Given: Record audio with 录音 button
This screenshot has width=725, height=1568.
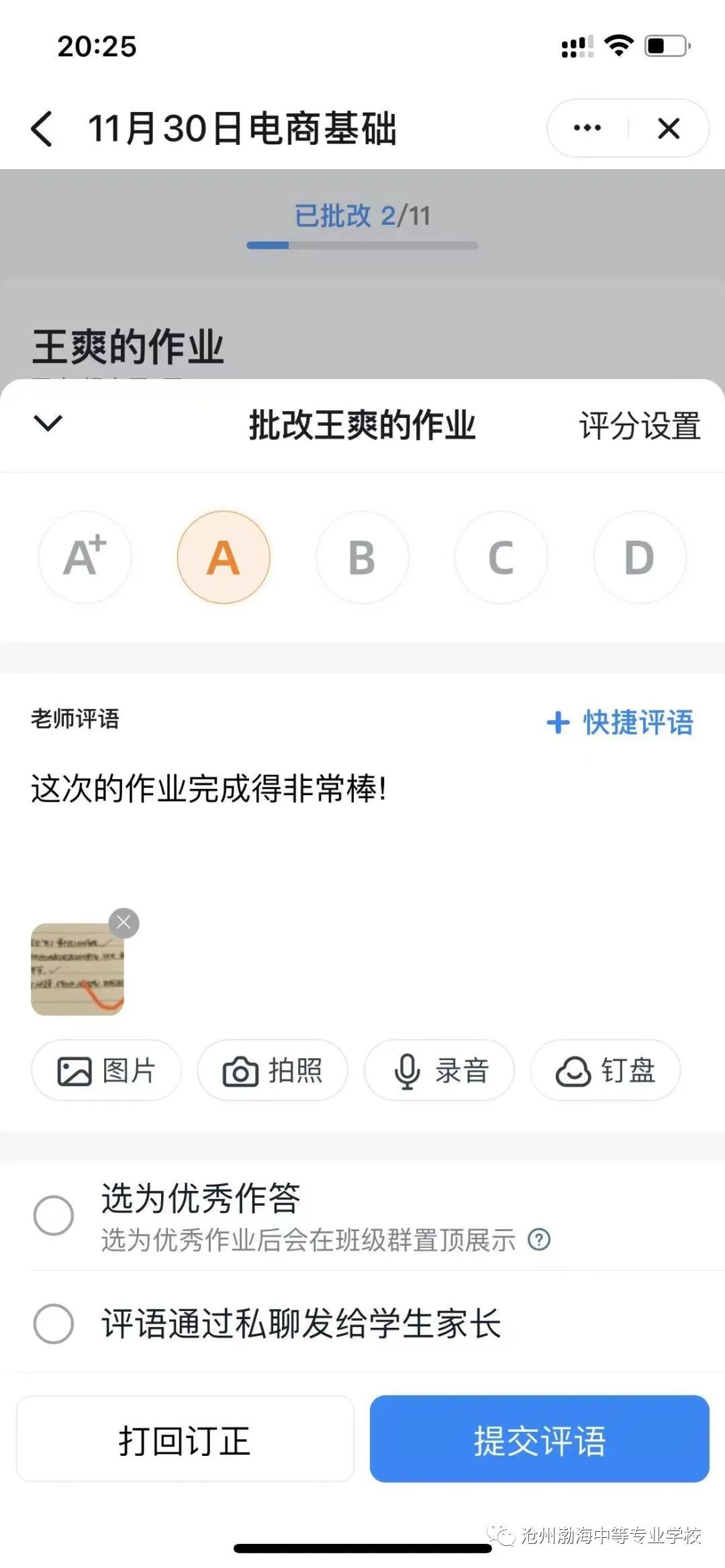Looking at the screenshot, I should click(439, 1070).
